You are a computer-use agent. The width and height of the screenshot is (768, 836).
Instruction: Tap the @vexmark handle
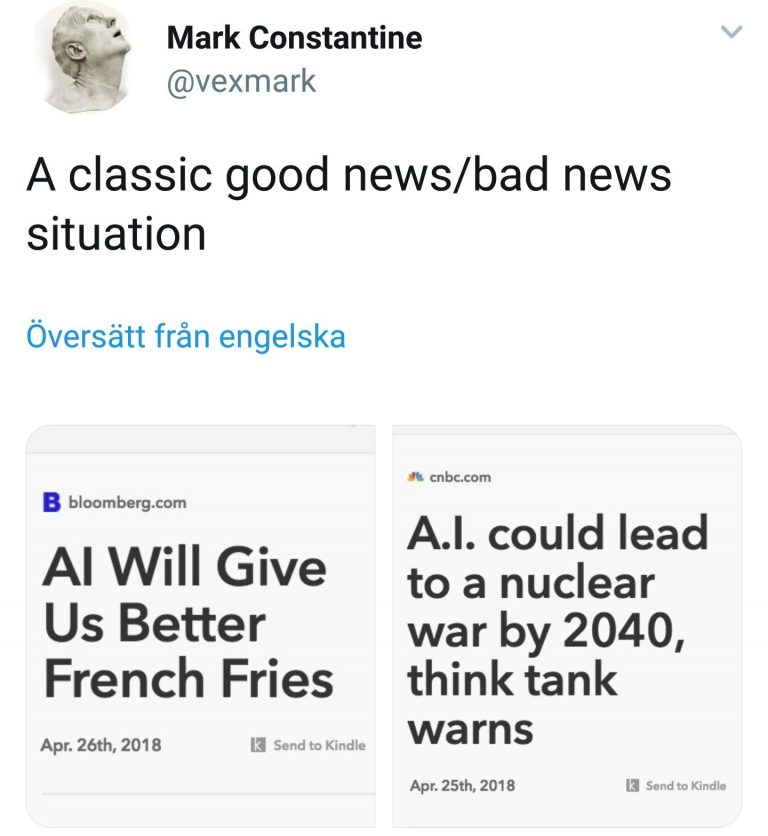241,80
